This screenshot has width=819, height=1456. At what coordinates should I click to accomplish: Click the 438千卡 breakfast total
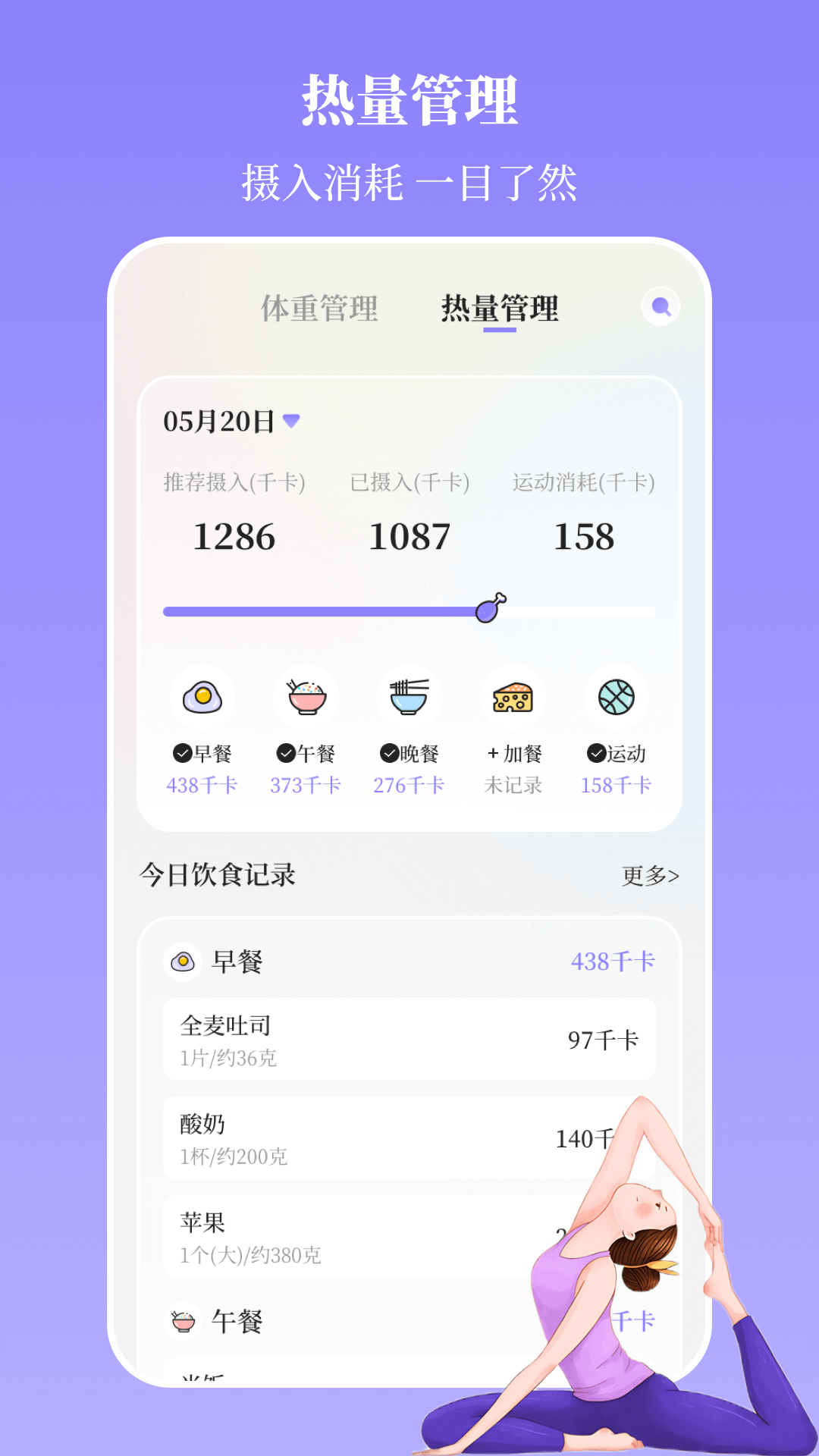pyautogui.click(x=614, y=961)
